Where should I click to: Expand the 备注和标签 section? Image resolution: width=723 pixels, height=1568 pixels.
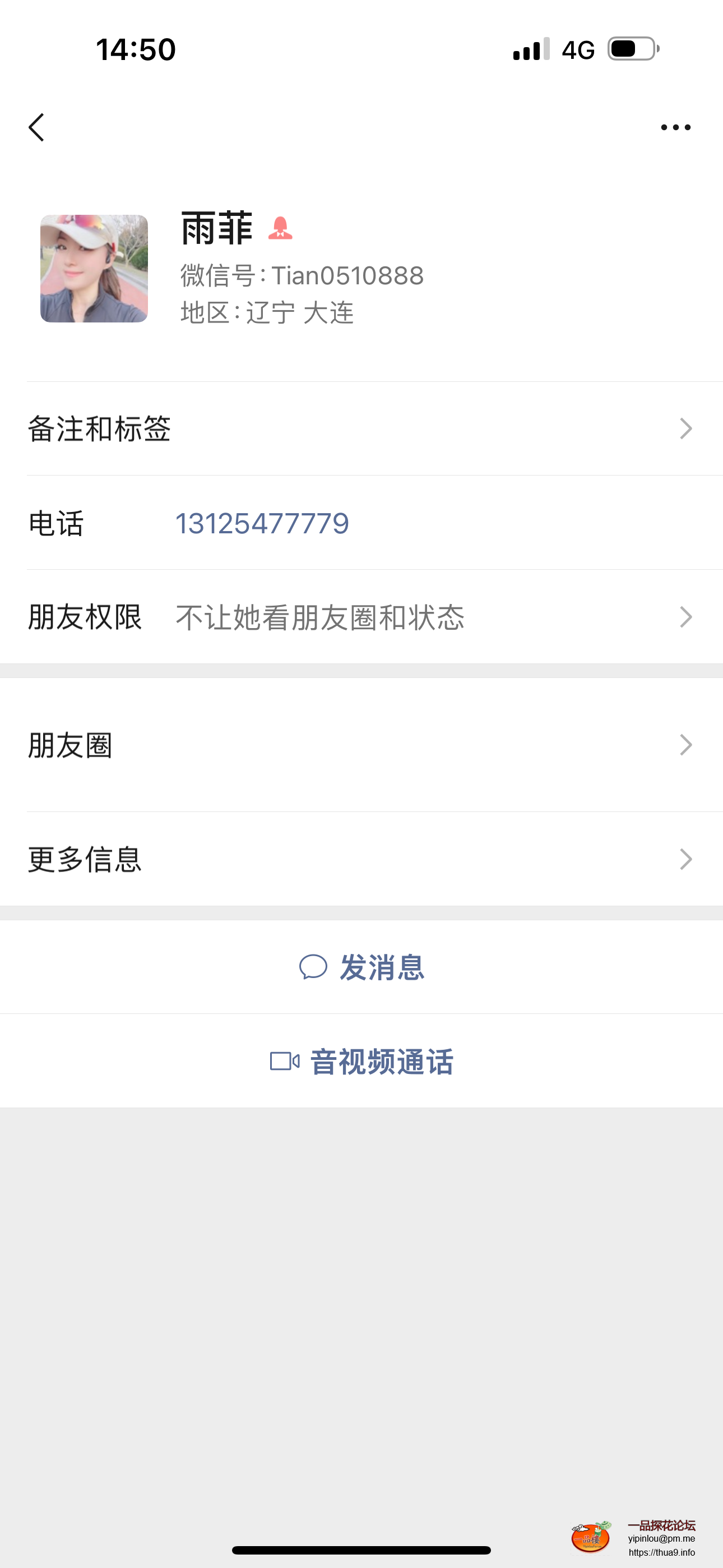click(361, 429)
